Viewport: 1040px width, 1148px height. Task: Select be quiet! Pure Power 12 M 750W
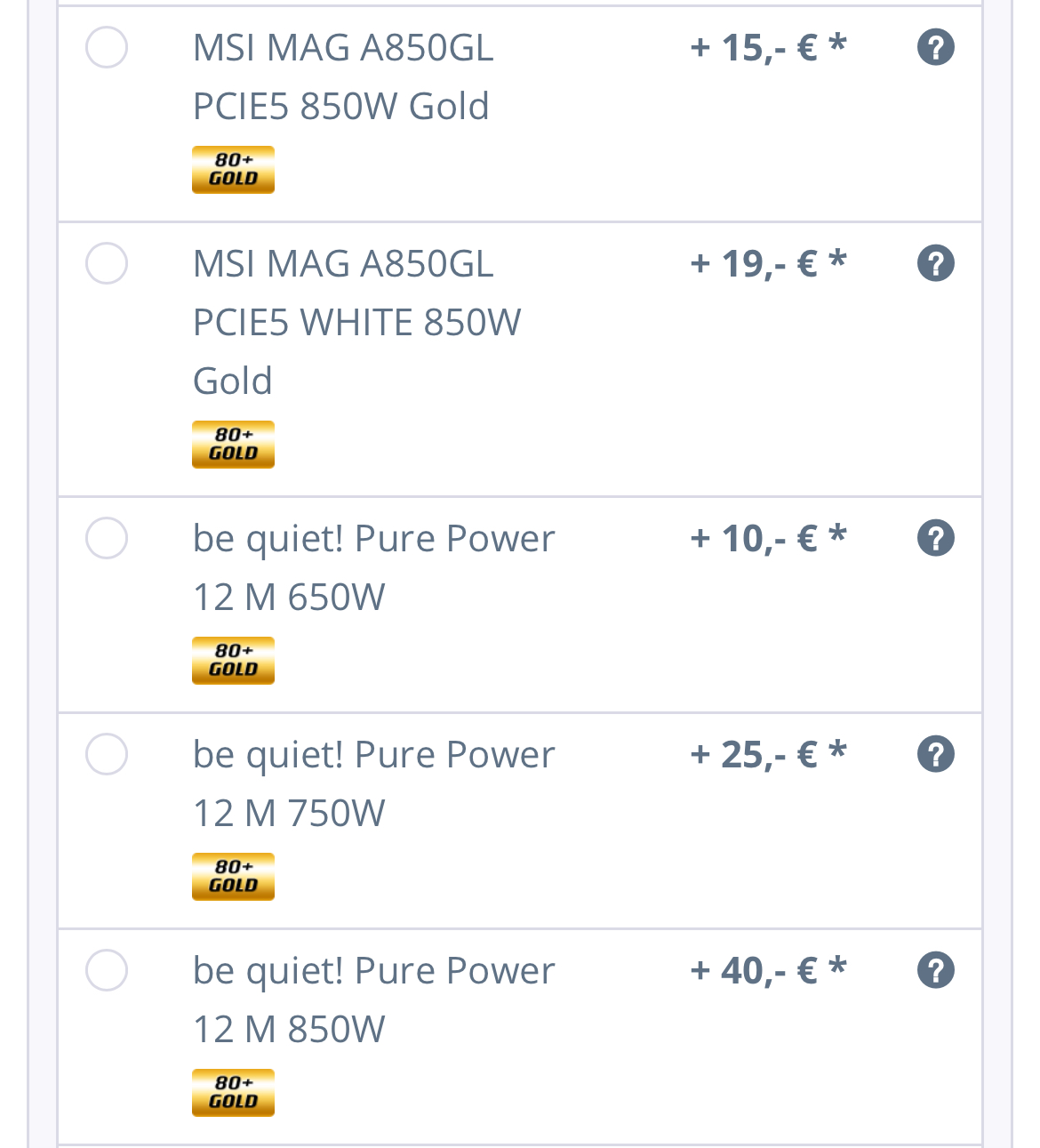tap(107, 754)
